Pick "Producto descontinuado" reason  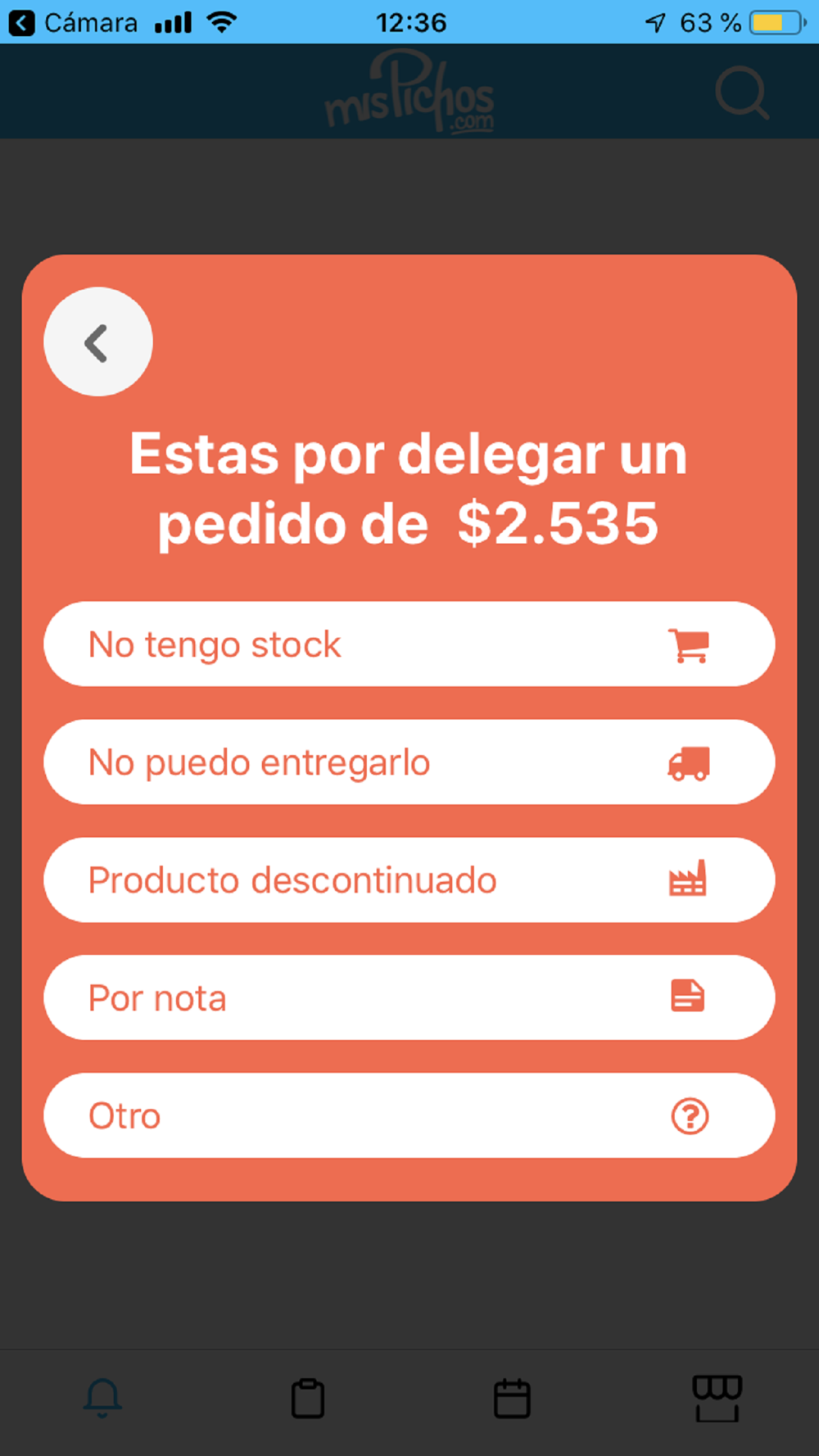tap(409, 880)
